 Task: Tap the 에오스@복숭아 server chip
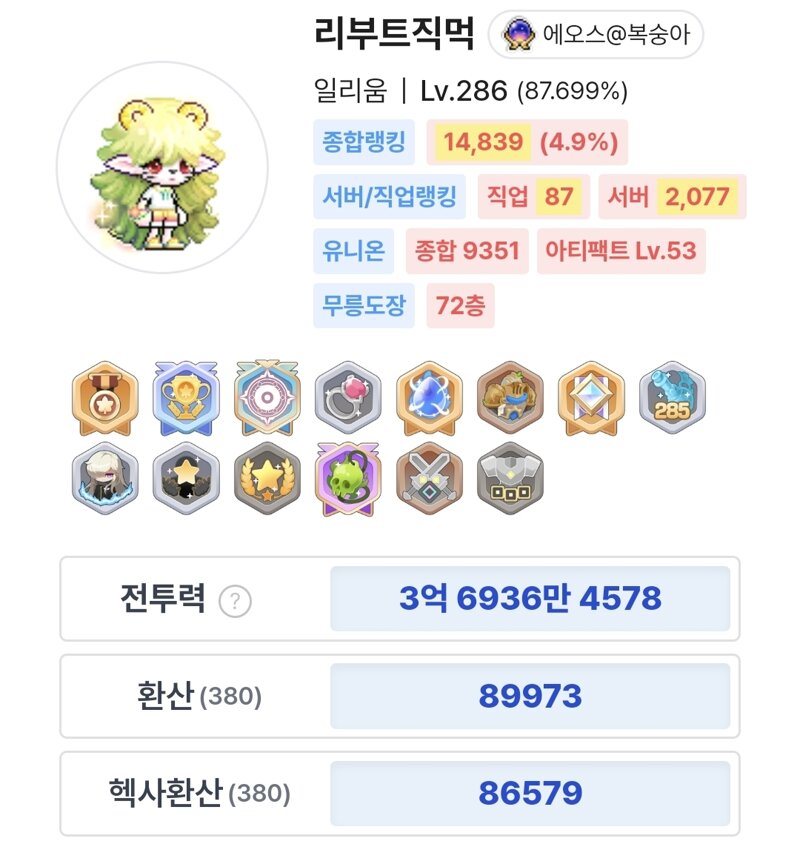point(596,36)
